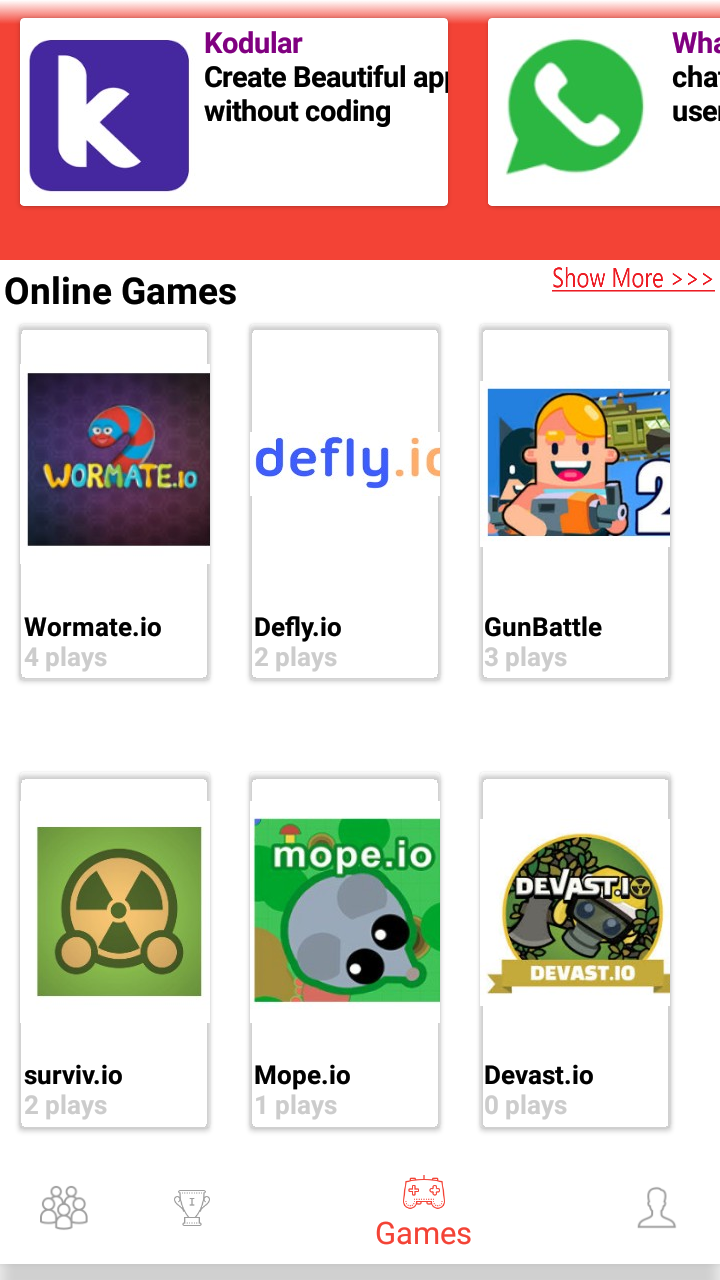Launch the Defly.io game
Viewport: 720px width, 1280px height.
click(x=345, y=504)
